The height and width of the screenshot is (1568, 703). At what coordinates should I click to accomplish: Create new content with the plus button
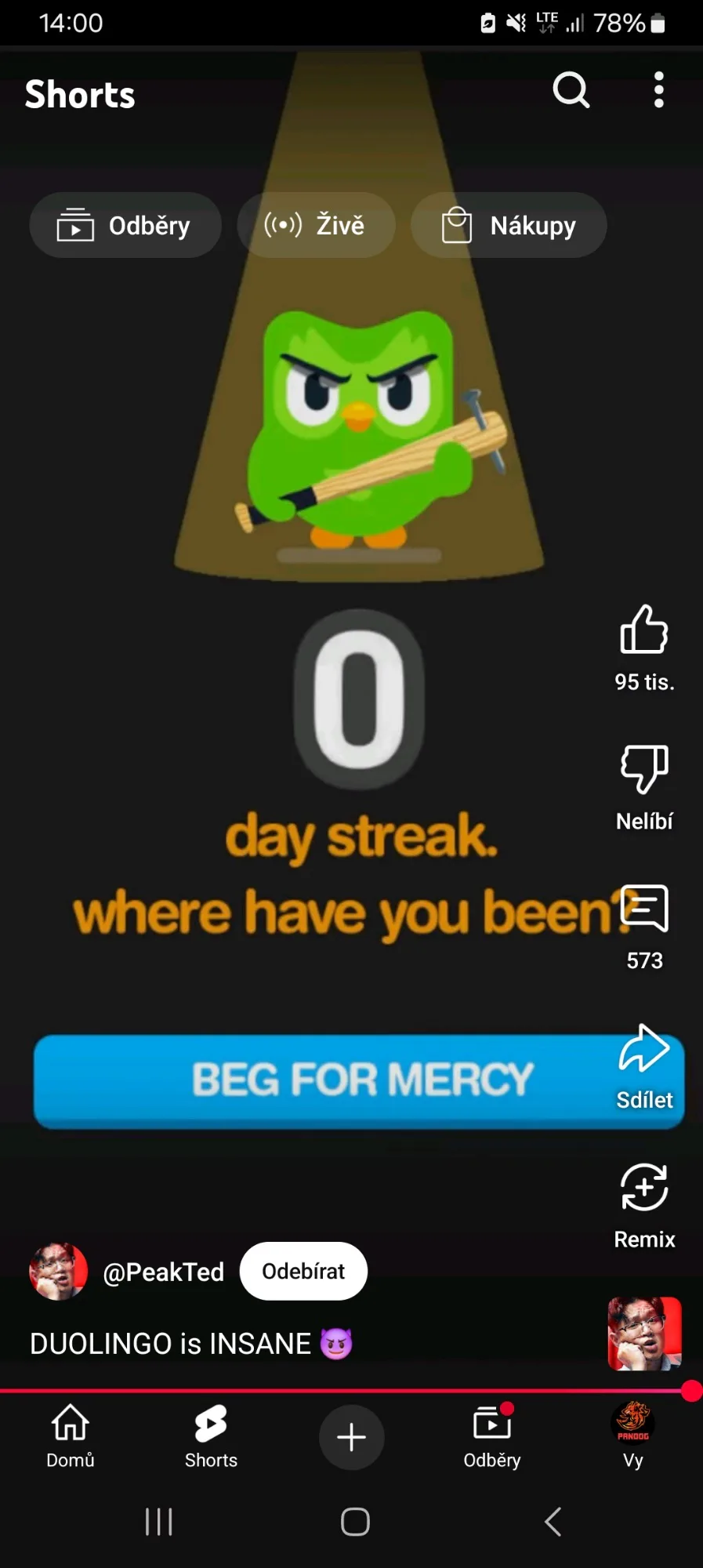point(351,1437)
